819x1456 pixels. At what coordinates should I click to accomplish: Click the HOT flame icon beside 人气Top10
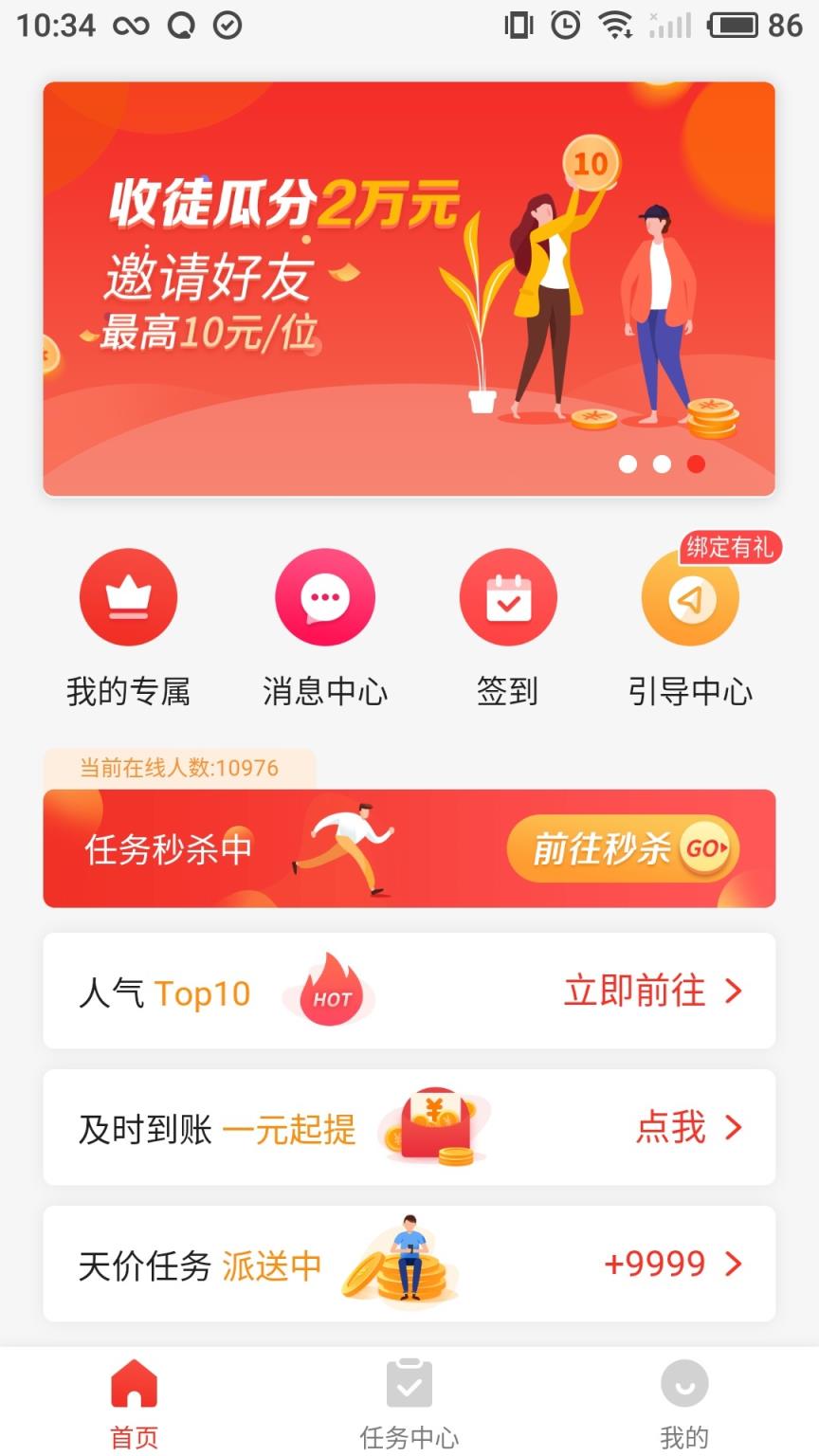tap(327, 992)
